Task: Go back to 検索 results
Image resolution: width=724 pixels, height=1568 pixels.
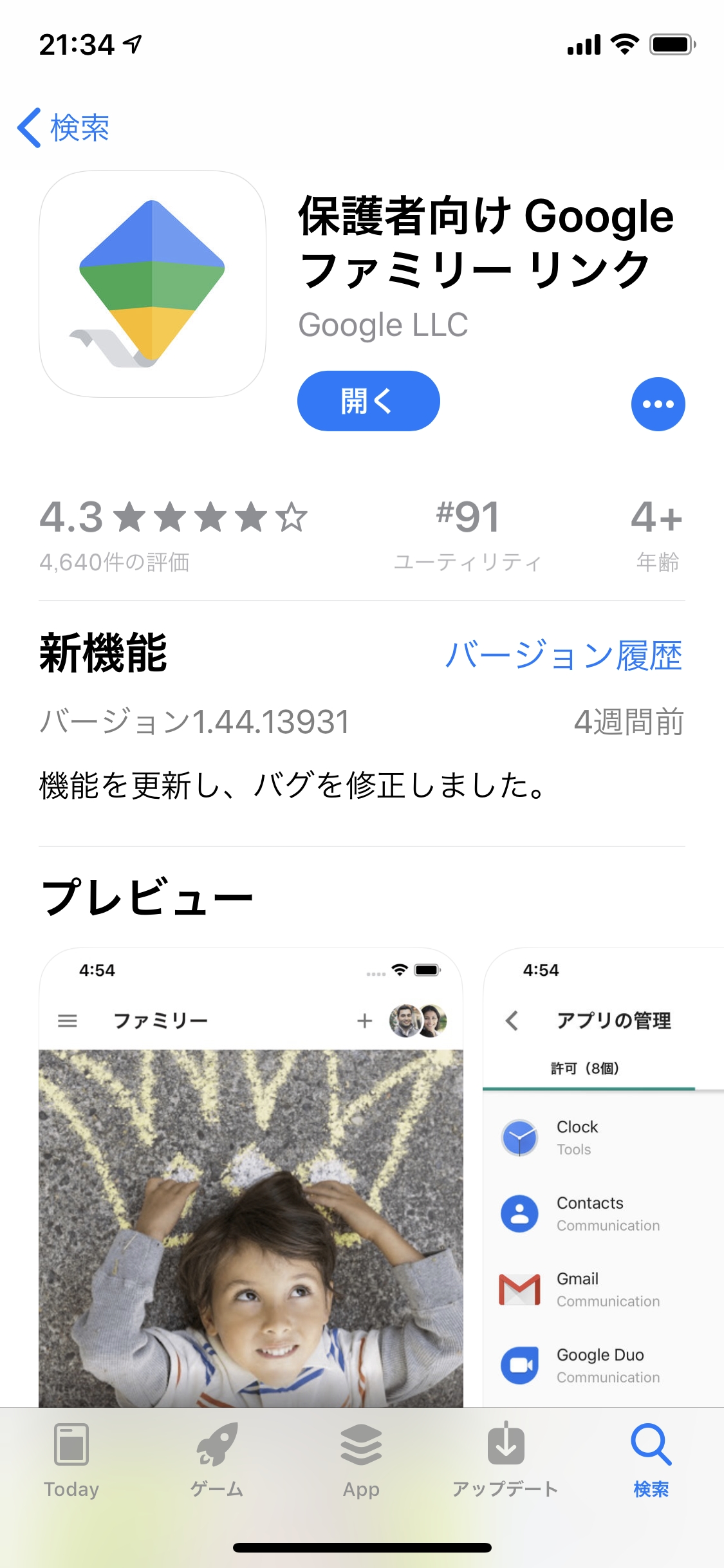Action: tap(64, 127)
